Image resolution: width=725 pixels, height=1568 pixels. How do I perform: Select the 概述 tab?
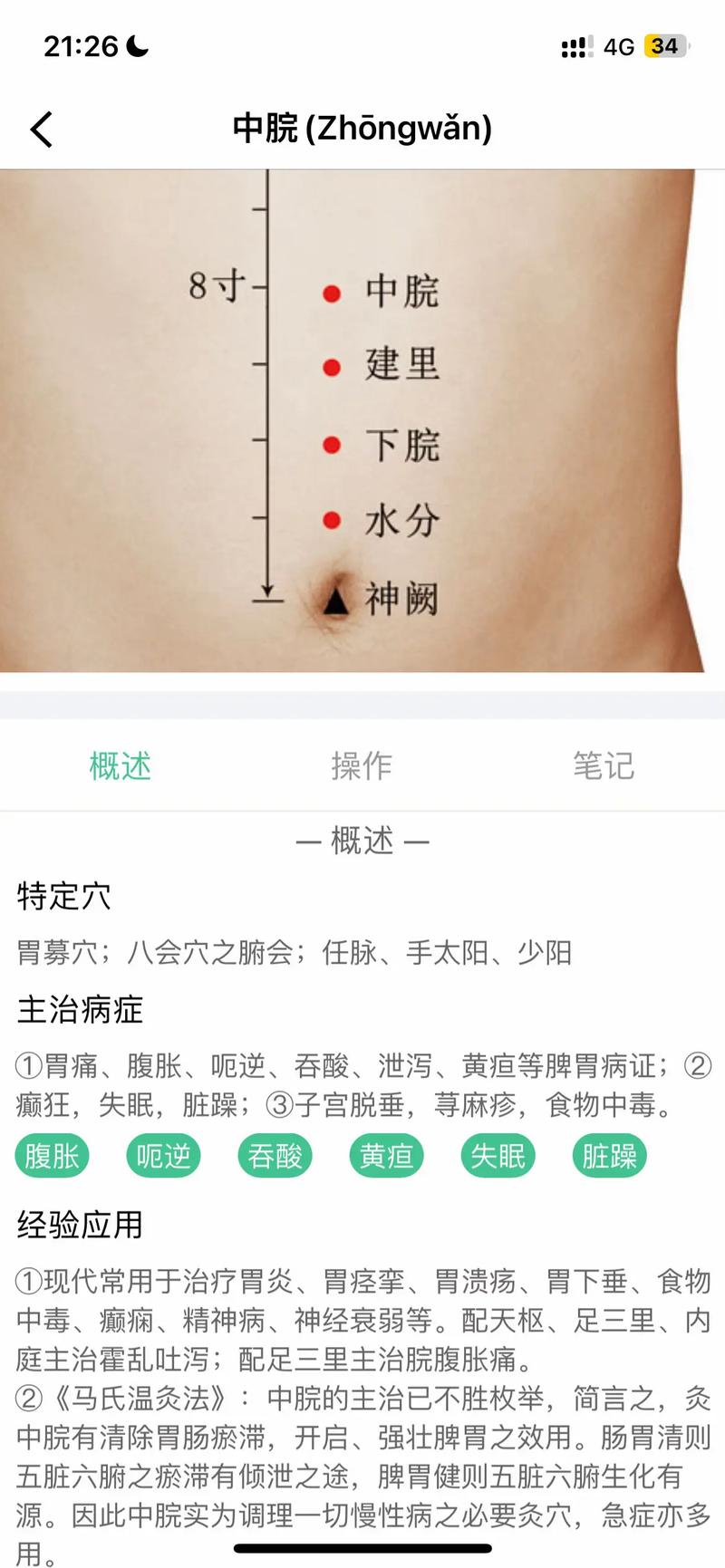121,765
